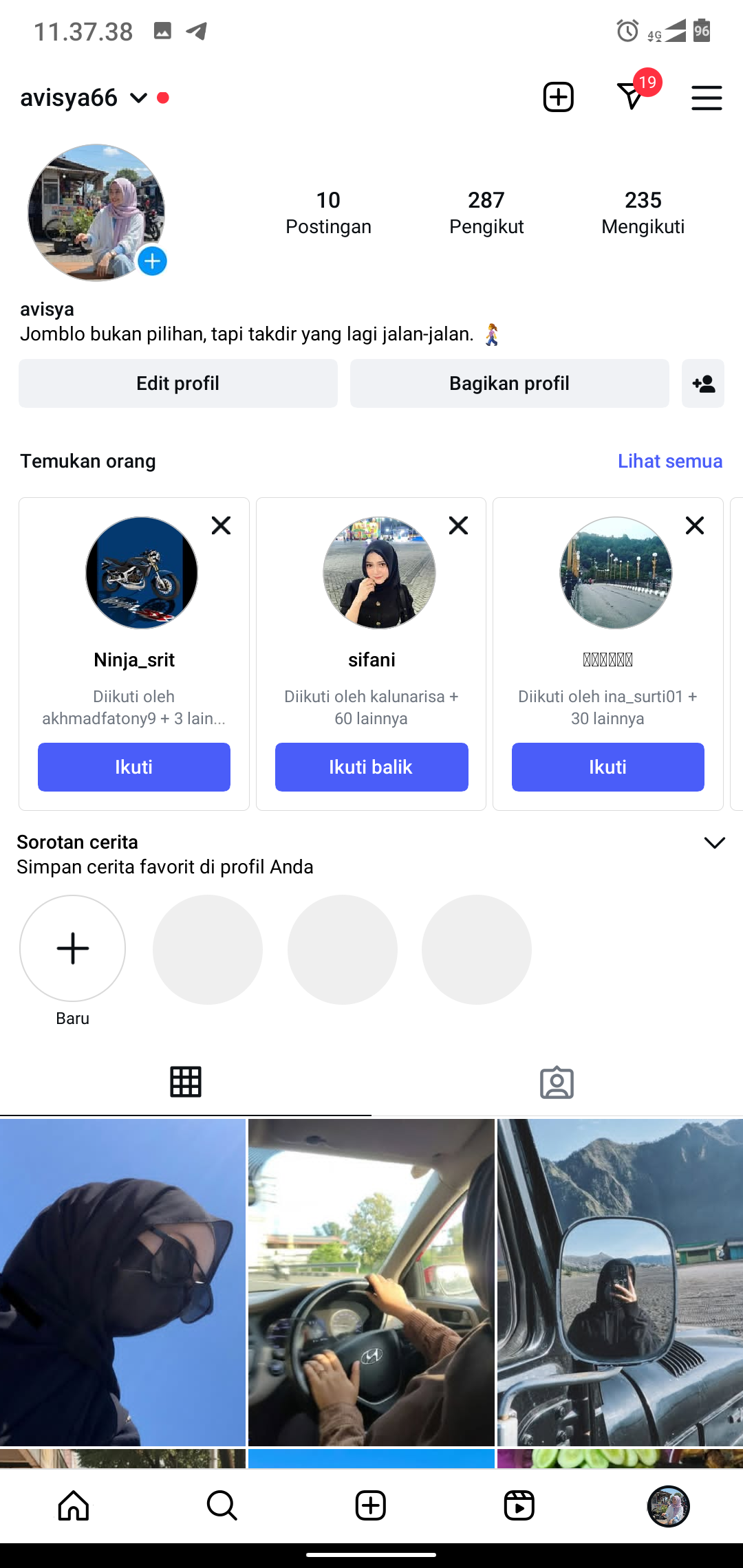Open the hamburger menu

[707, 98]
